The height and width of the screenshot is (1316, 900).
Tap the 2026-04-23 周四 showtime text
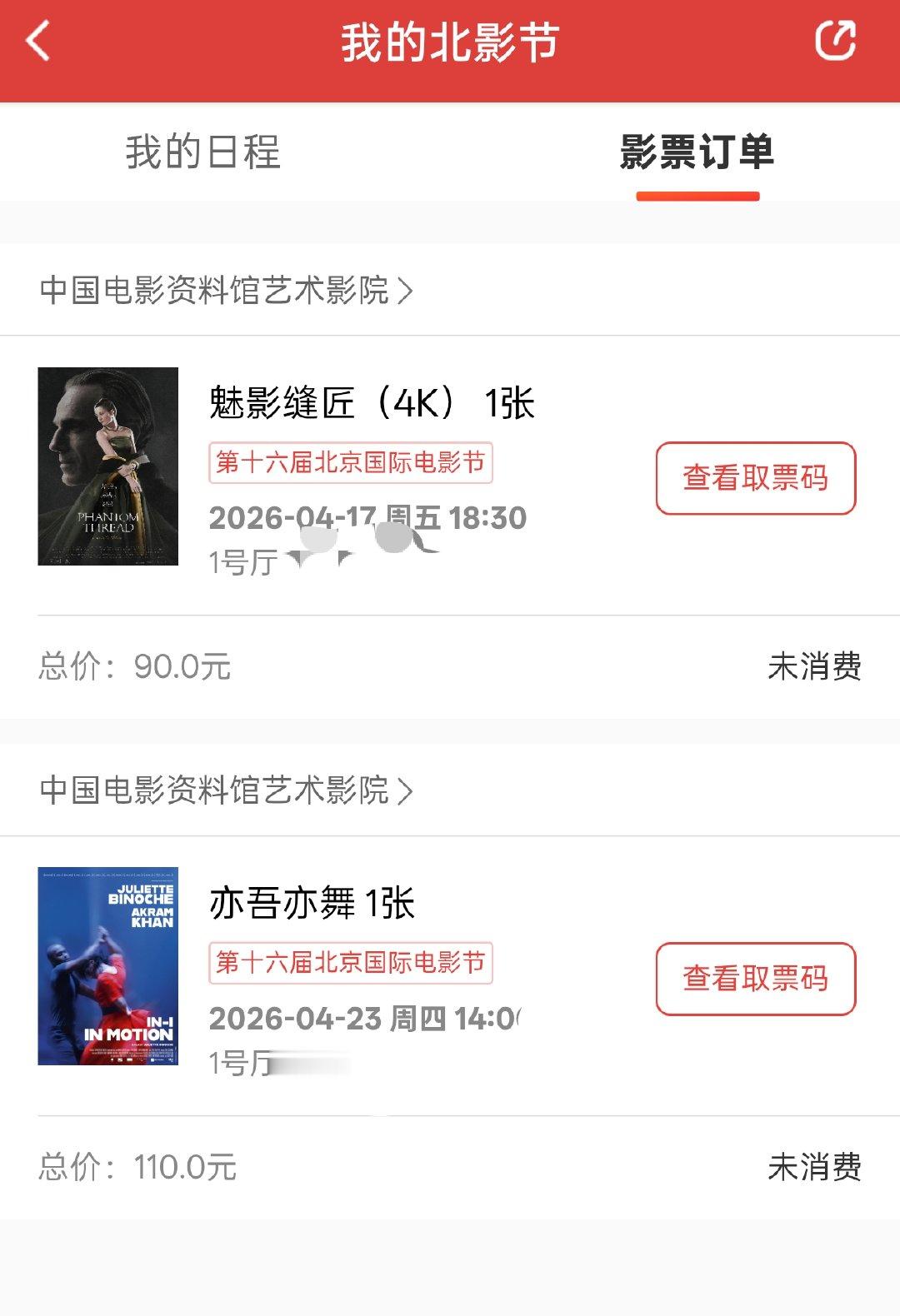[x=358, y=1018]
